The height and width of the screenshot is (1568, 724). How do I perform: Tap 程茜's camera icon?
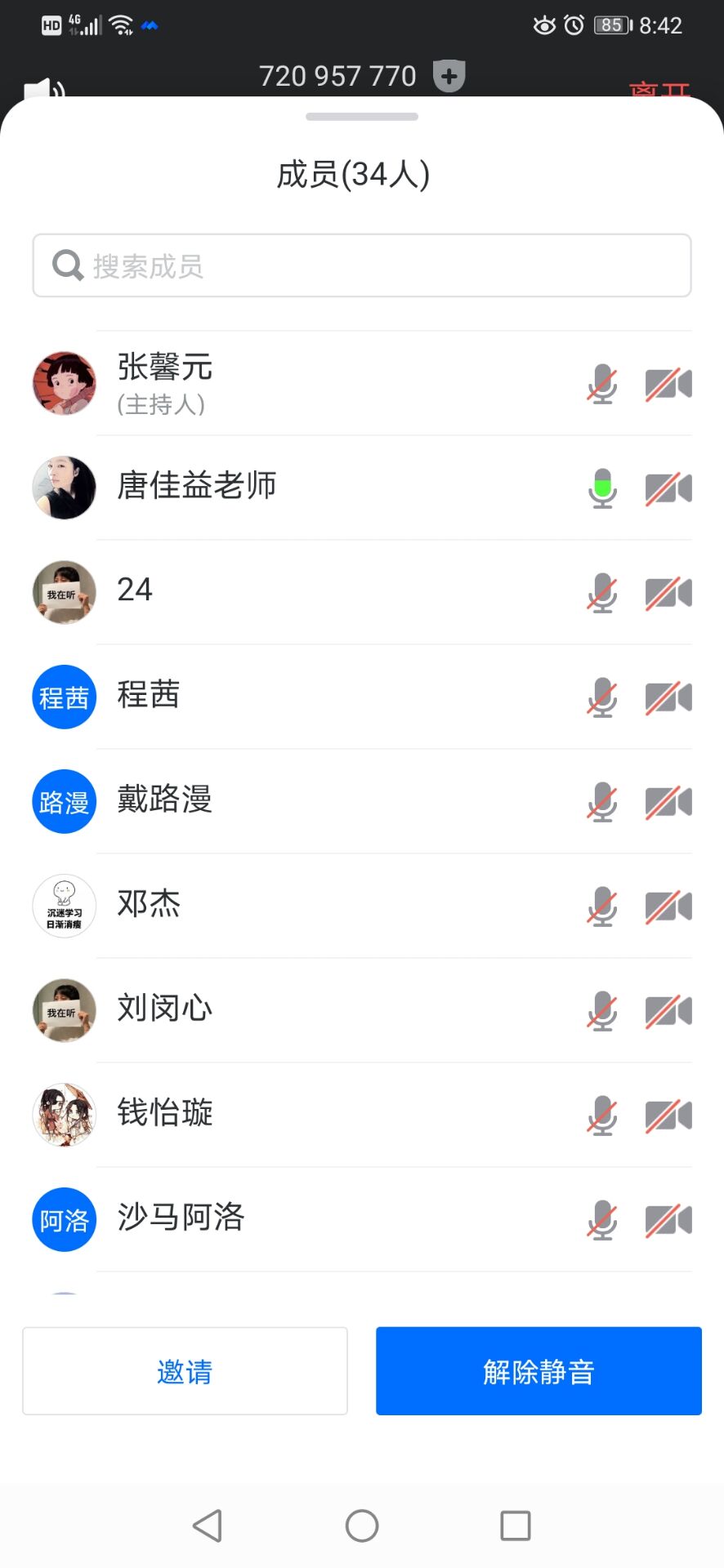pos(668,697)
